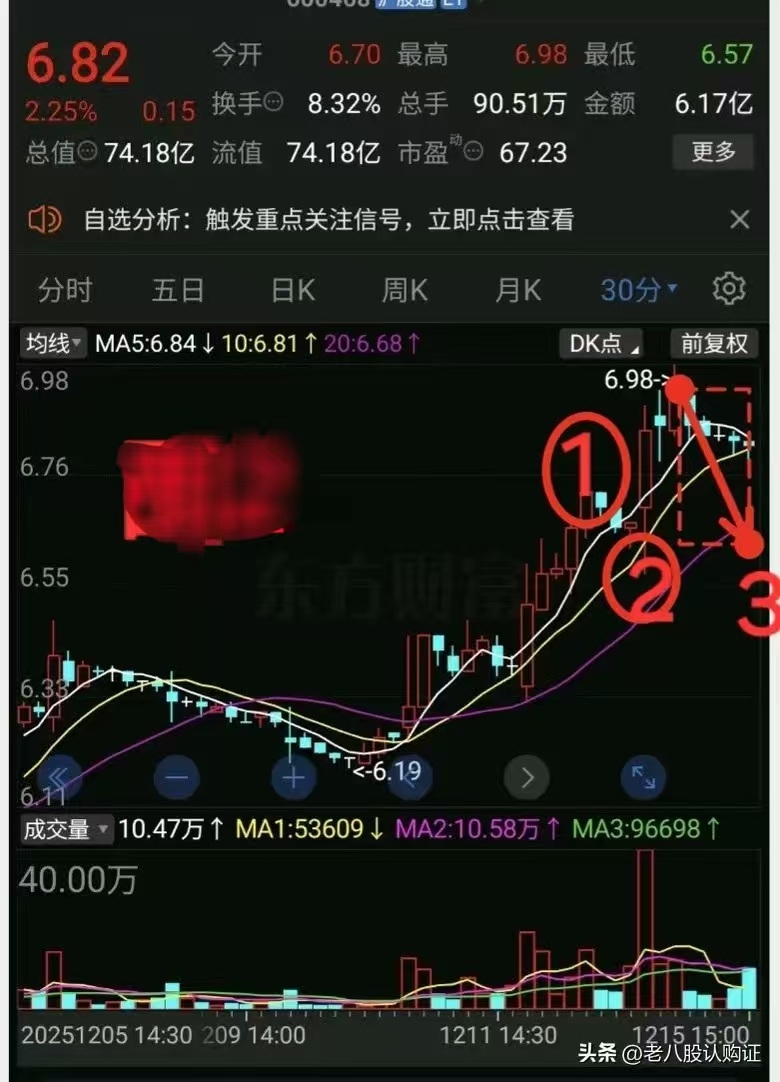Select the 月K monthly chart tab

(x=515, y=289)
